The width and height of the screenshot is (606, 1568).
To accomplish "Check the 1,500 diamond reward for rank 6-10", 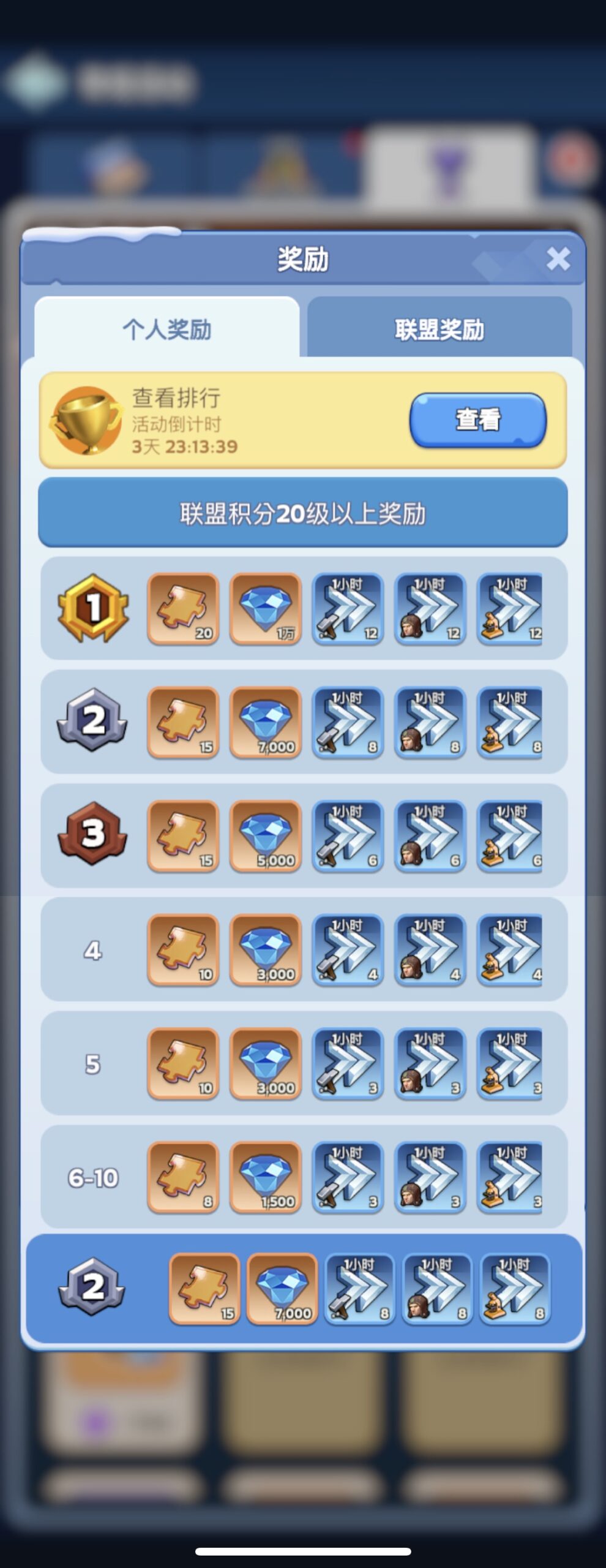I will [266, 1177].
